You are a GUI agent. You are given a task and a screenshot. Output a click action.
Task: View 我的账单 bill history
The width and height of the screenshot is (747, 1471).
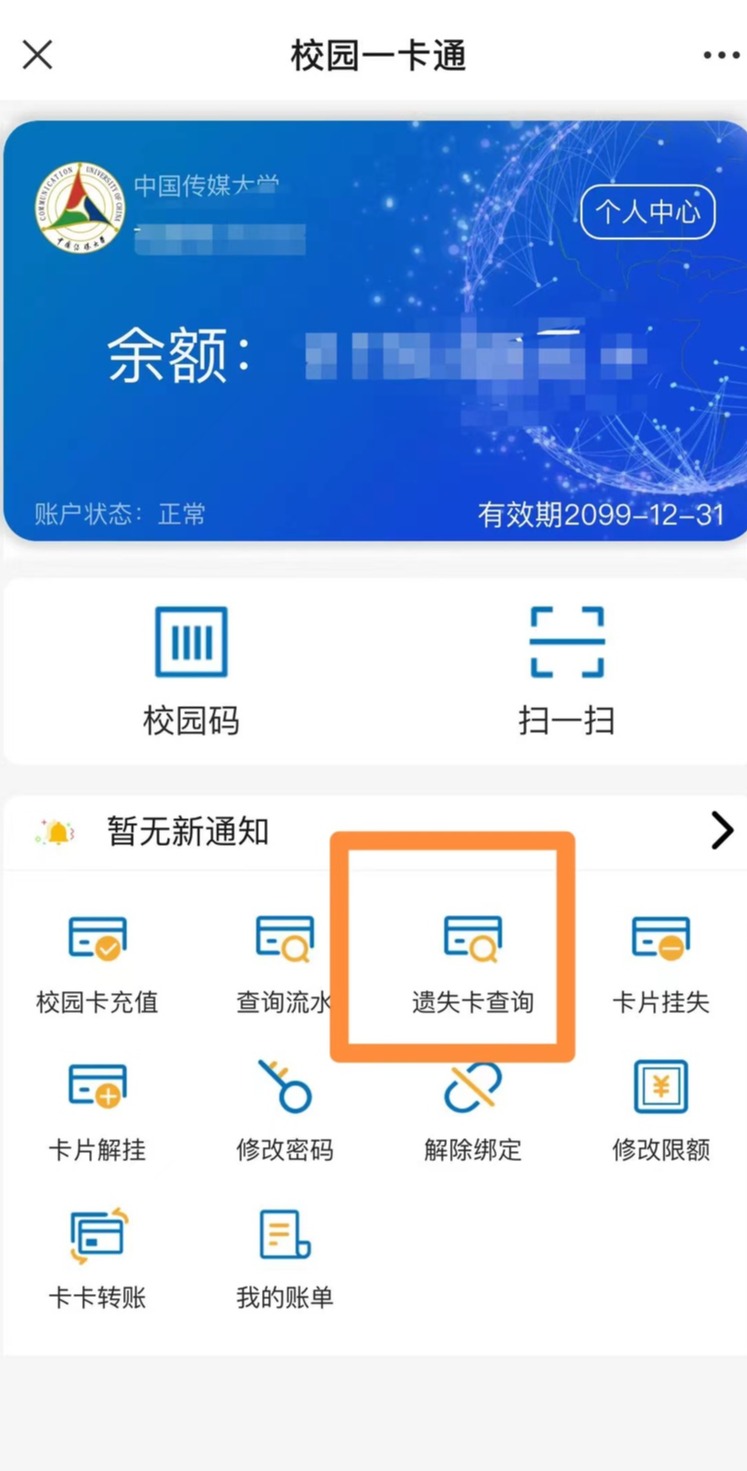tap(284, 1258)
